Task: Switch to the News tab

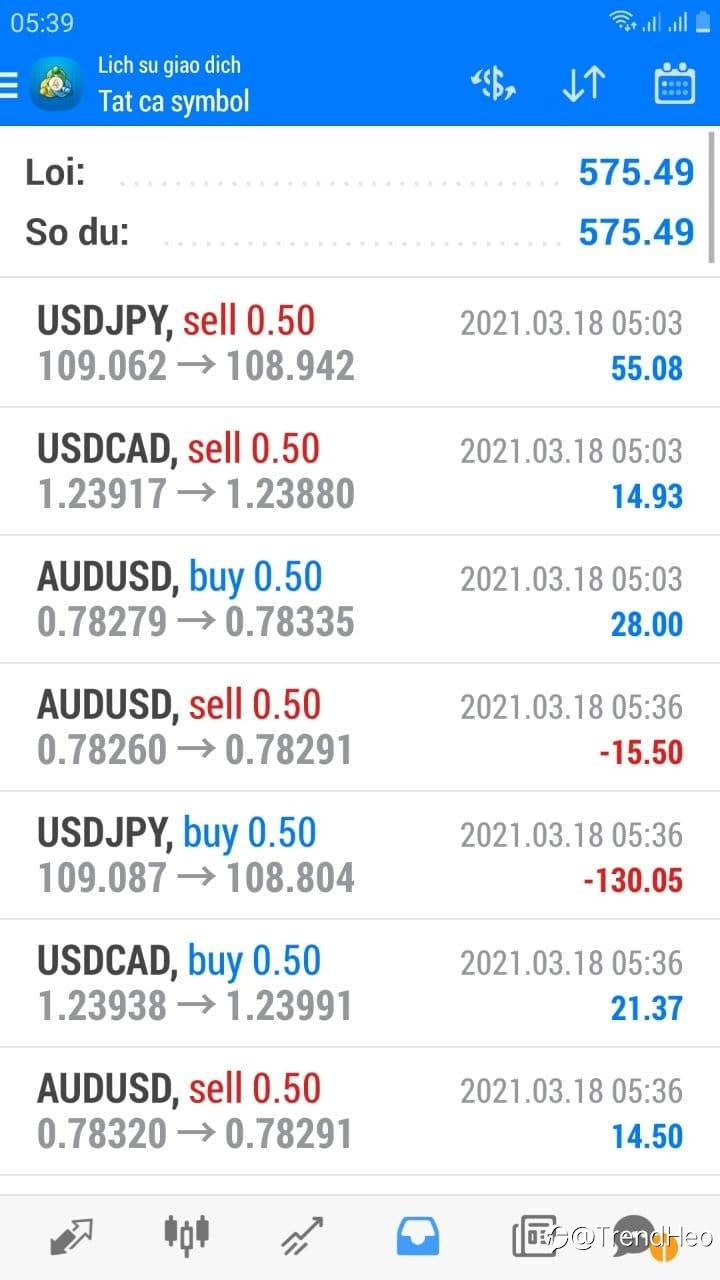Action: point(534,1237)
